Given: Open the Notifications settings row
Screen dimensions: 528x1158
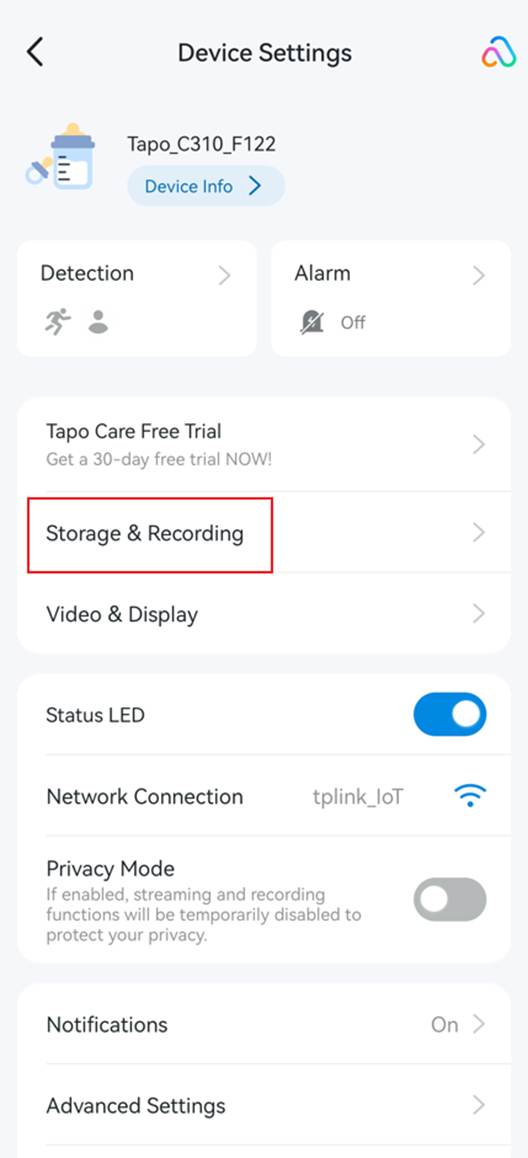Looking at the screenshot, I should tap(264, 1024).
